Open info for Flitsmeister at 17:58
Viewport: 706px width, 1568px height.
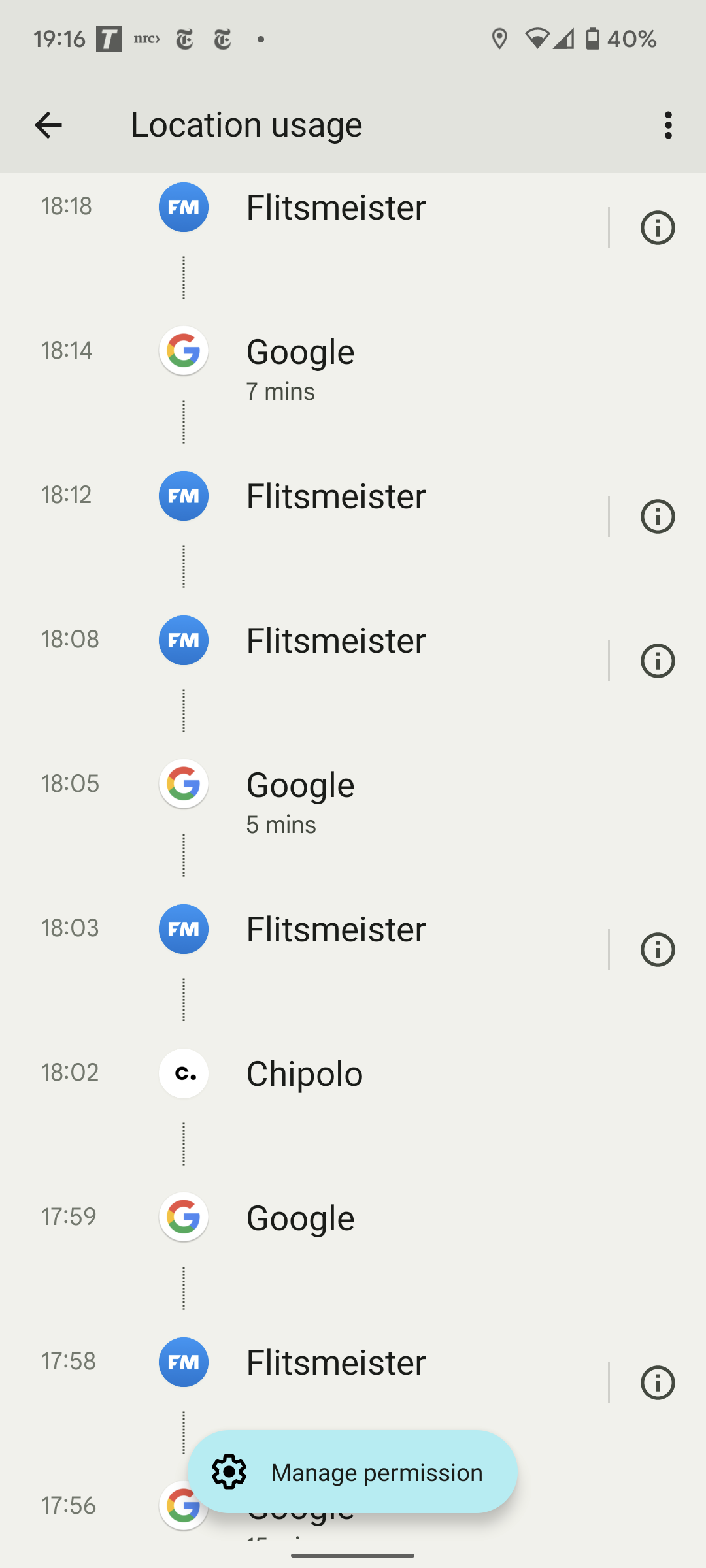pyautogui.click(x=658, y=1383)
